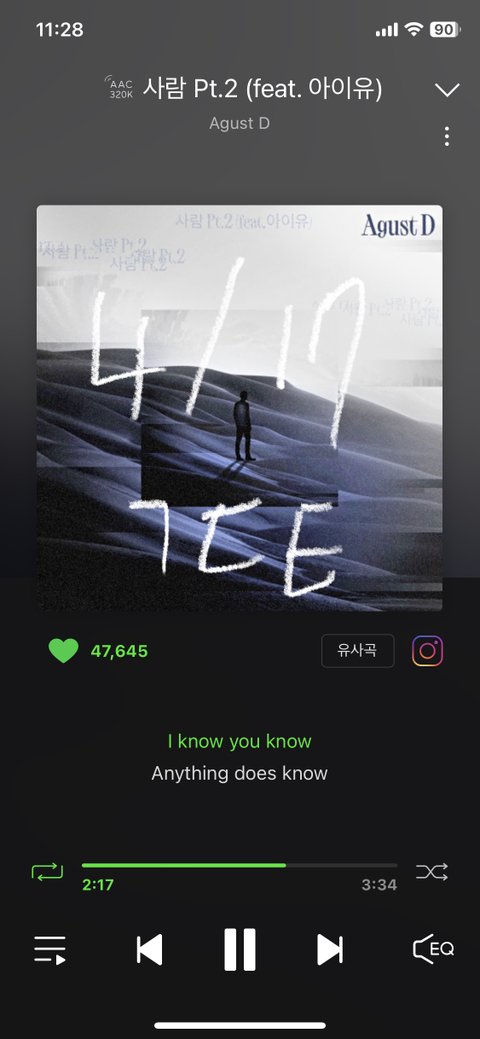
Task: Enable shuffle playback
Action: tap(432, 871)
